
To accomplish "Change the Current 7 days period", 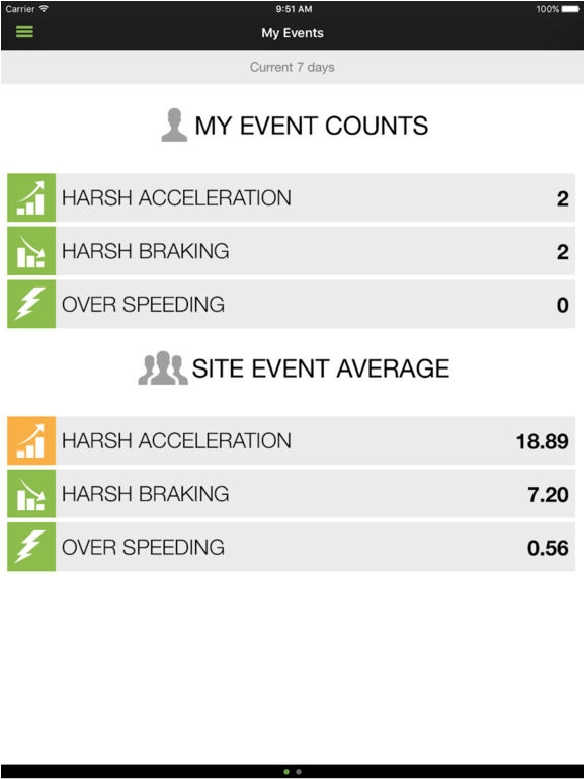I will point(292,67).
